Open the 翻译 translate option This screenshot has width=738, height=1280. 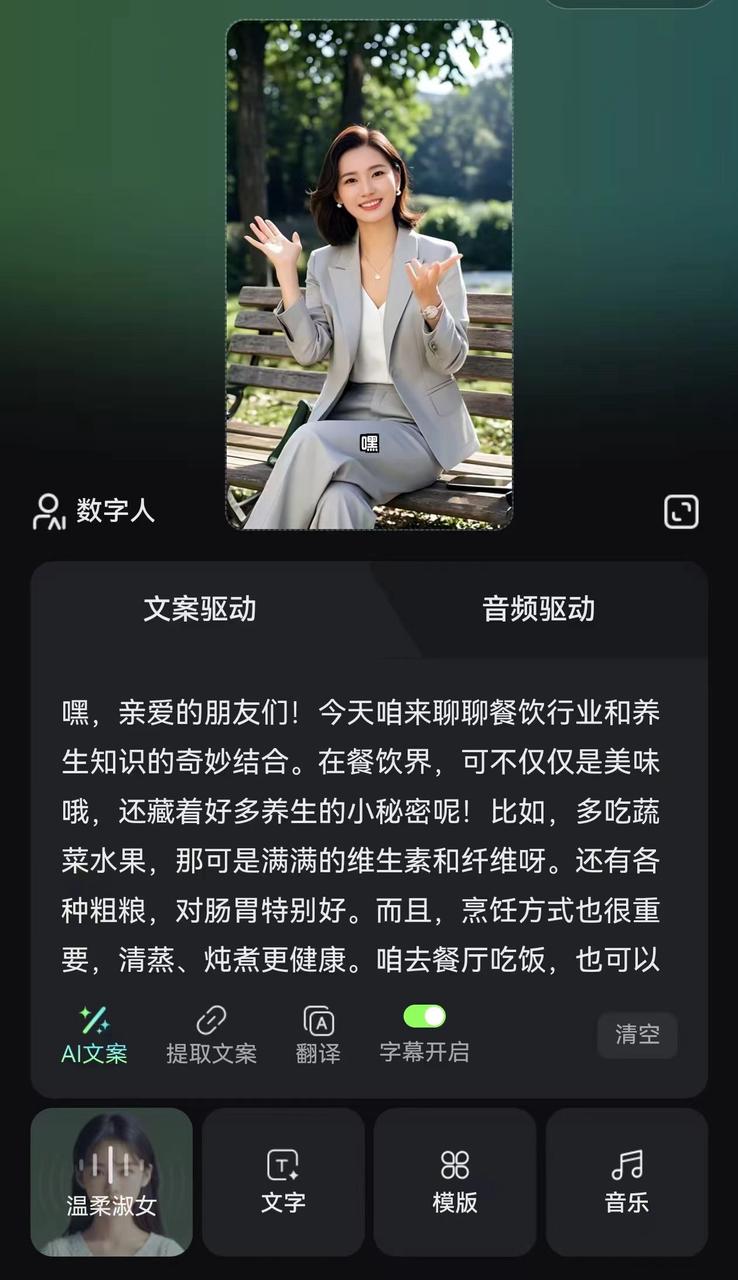318,1036
